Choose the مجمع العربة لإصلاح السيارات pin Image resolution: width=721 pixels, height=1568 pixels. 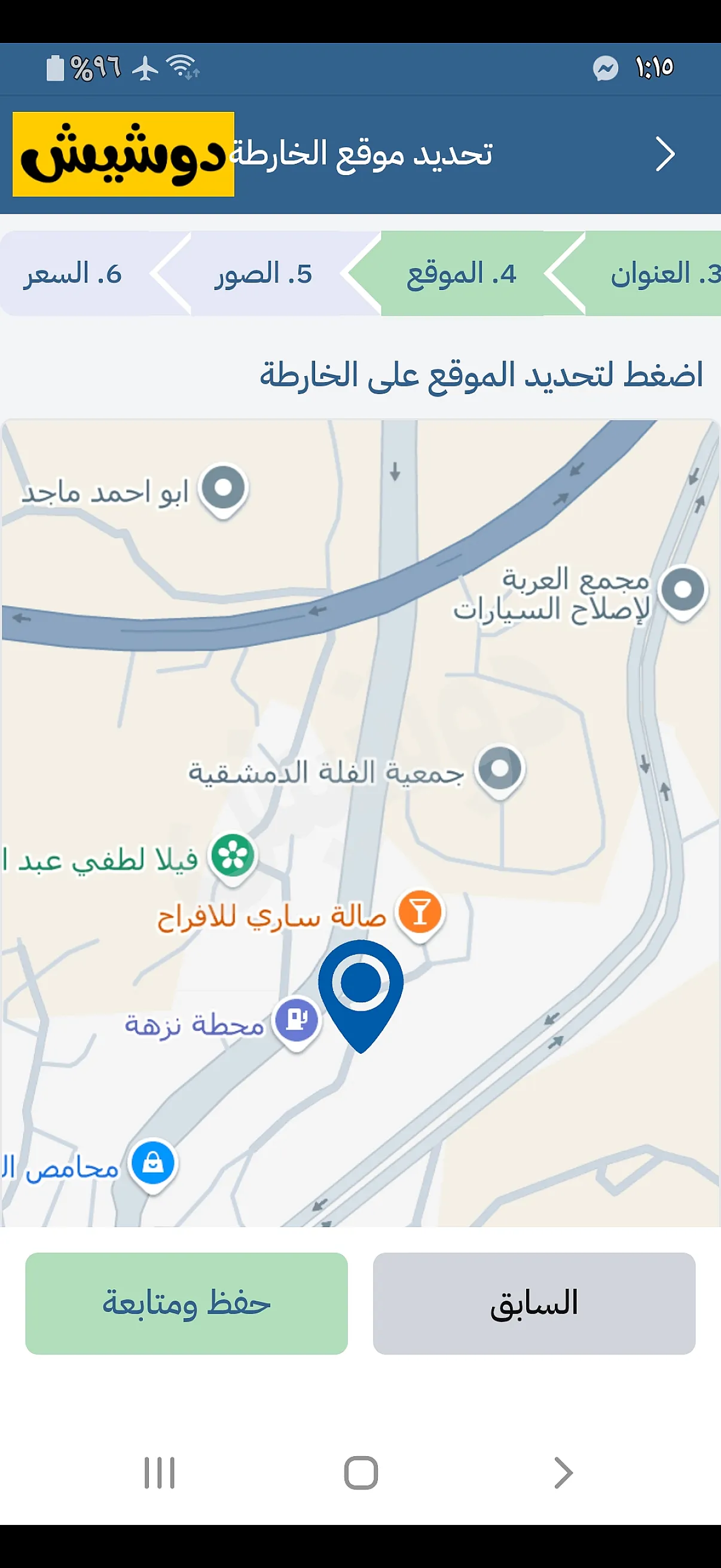683,589
